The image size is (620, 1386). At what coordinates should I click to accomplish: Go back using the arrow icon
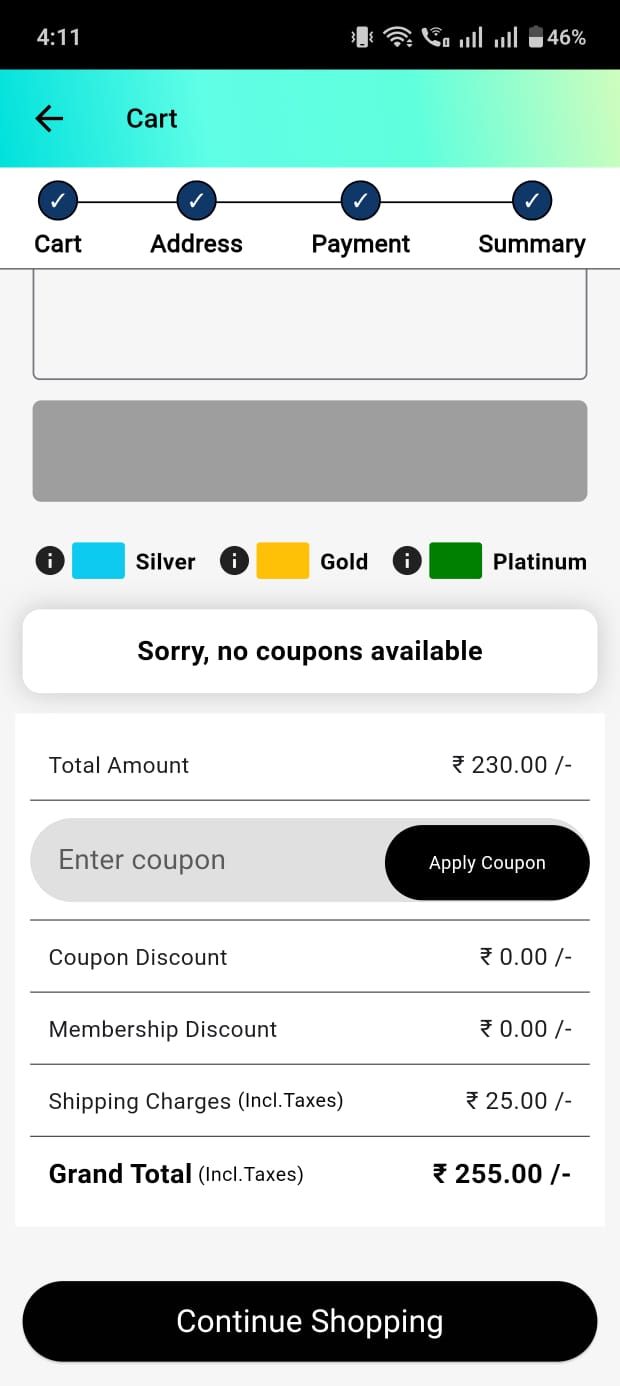[49, 119]
